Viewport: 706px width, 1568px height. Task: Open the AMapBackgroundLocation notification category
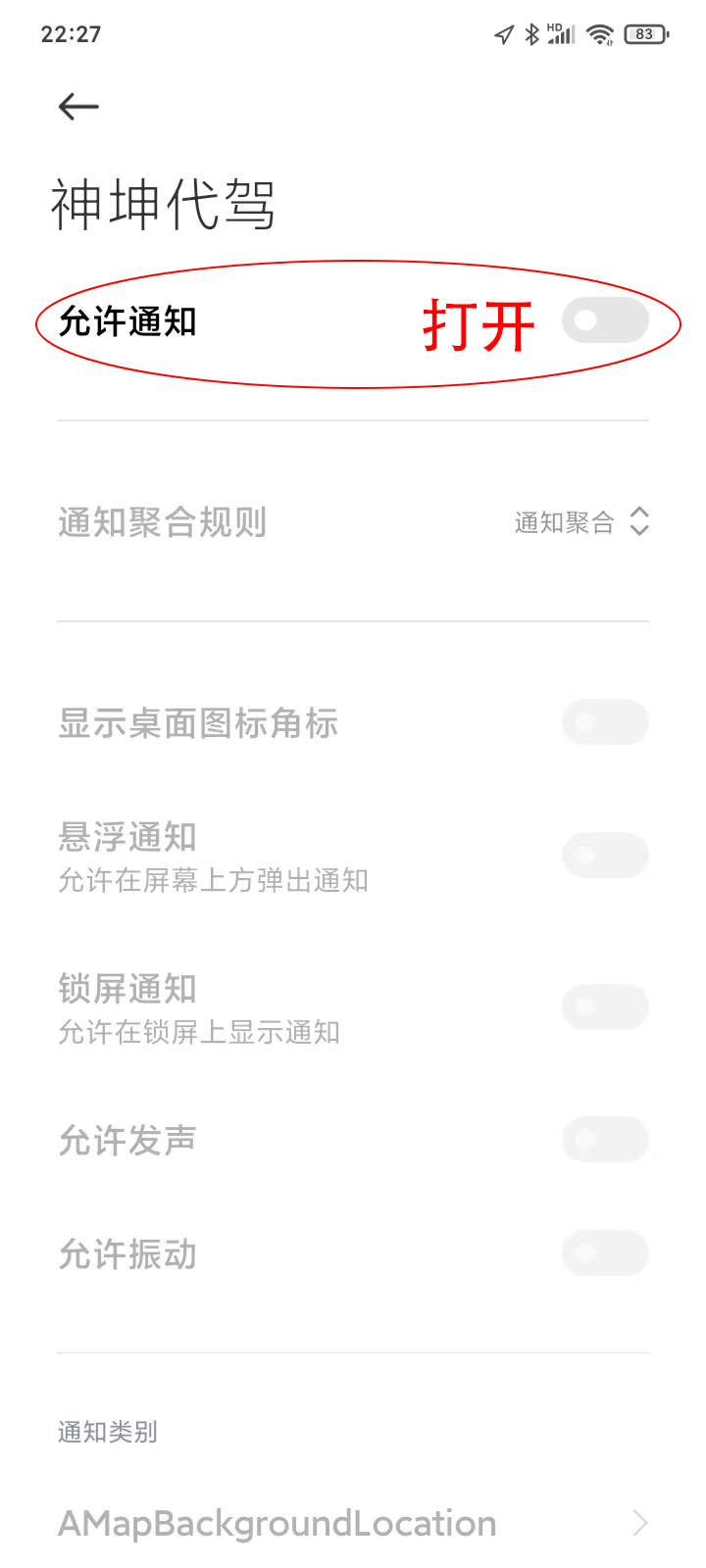(353, 1523)
